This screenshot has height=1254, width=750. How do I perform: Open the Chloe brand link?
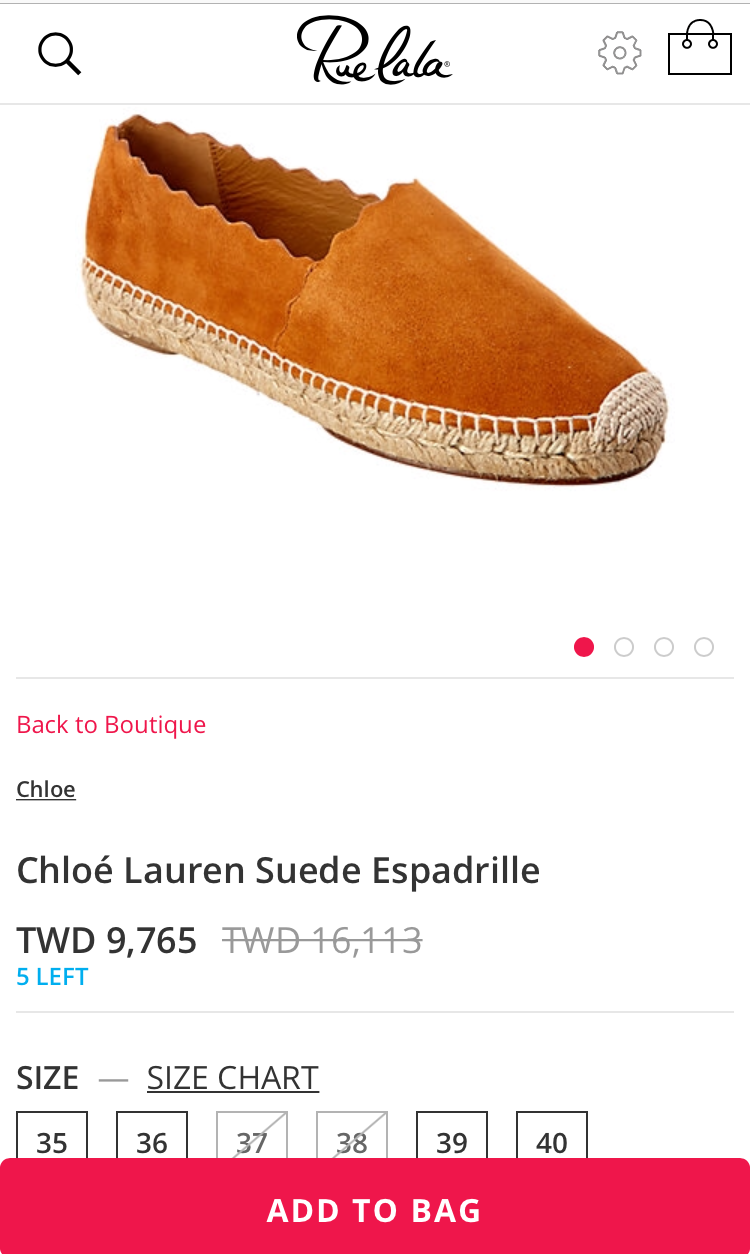point(46,789)
